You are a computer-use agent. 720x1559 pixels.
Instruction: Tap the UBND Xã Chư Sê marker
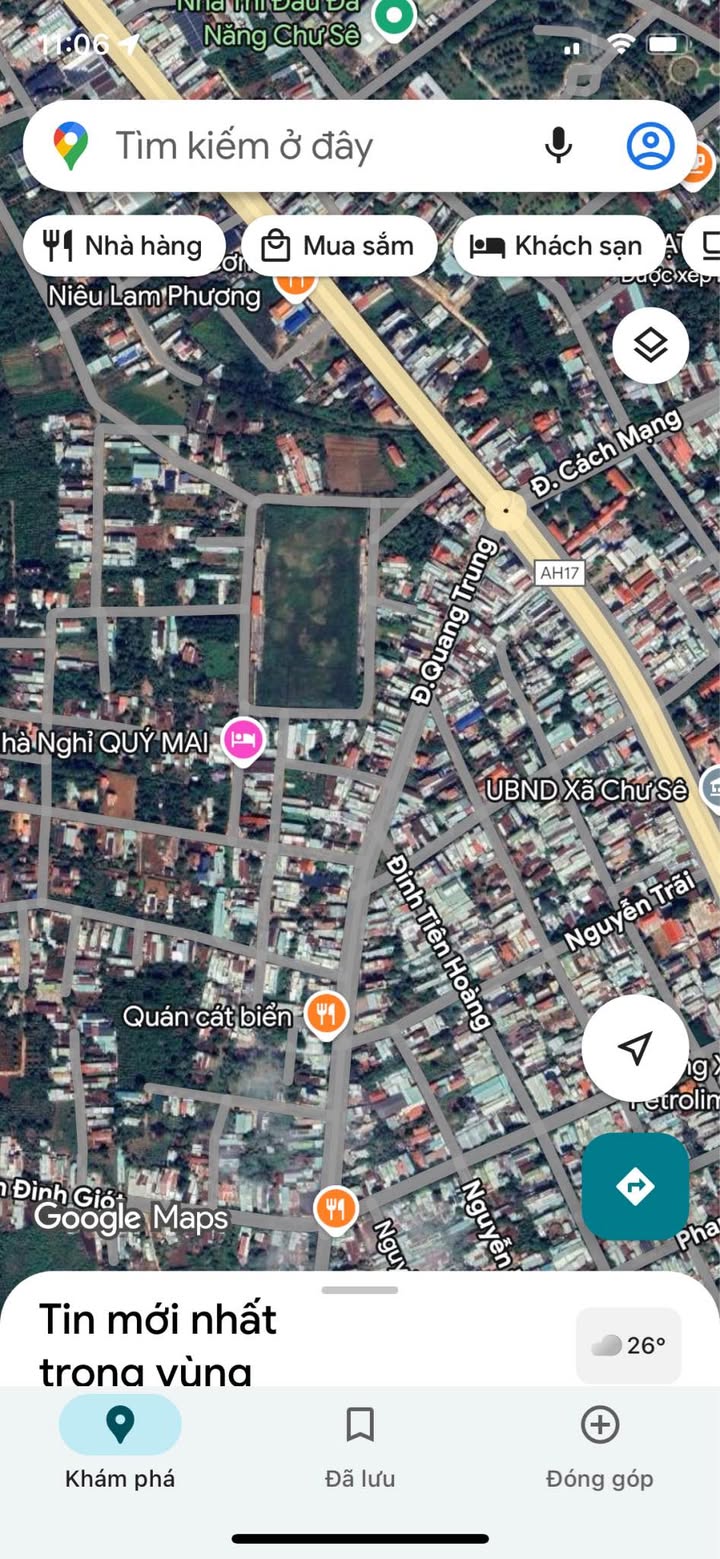click(x=711, y=789)
